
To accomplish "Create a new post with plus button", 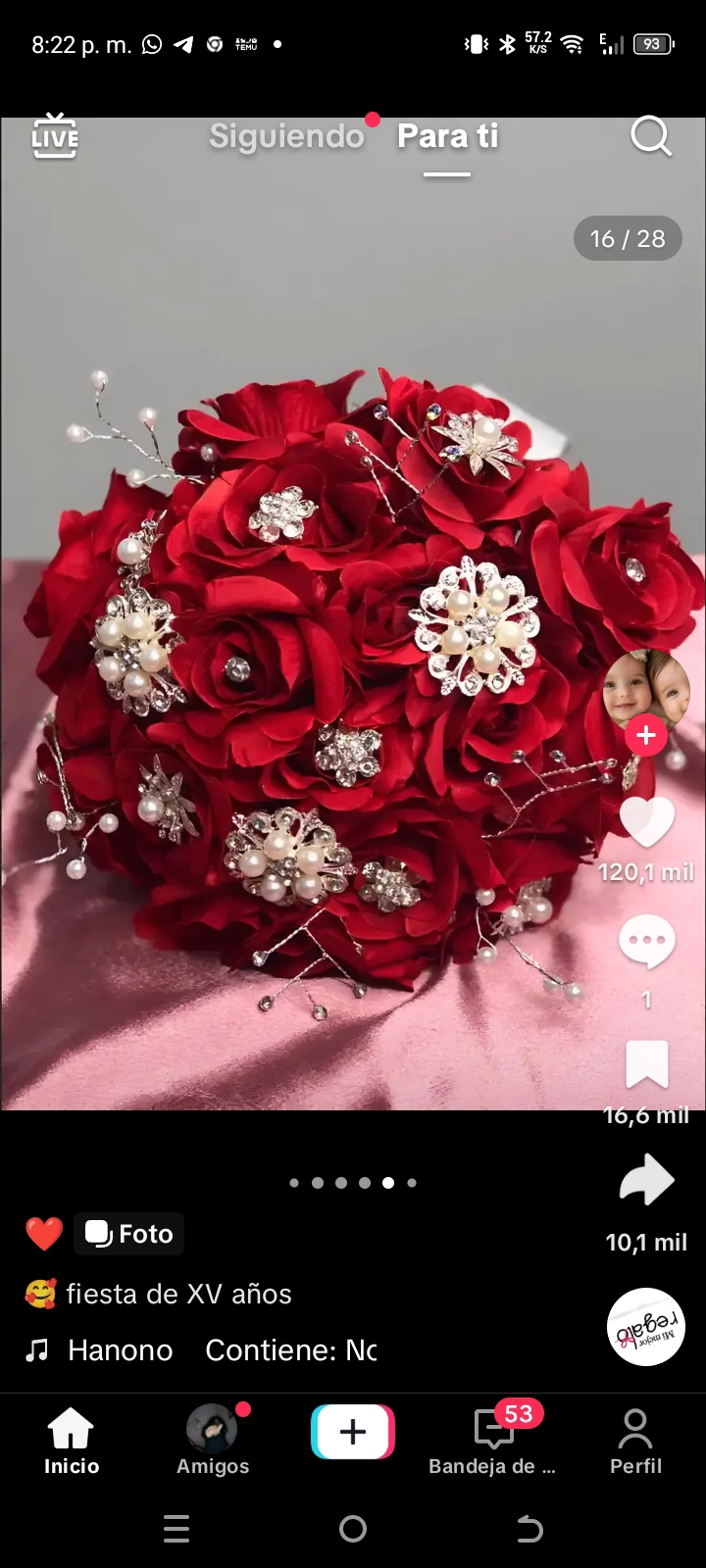I will pos(353,1432).
